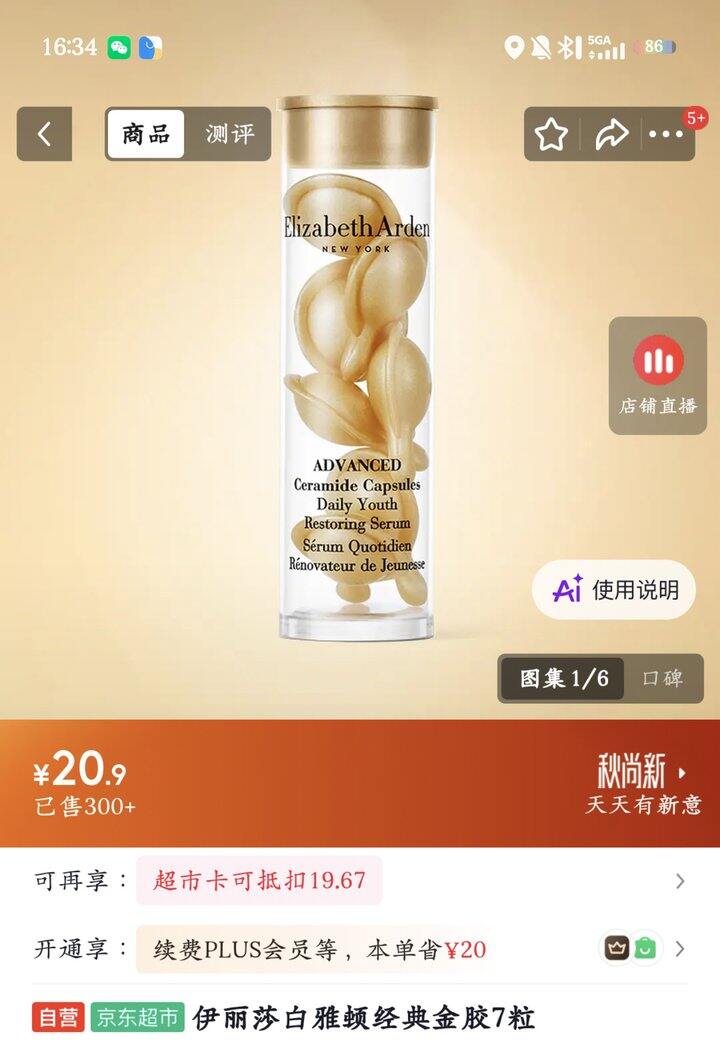The image size is (720, 1044).
Task: Switch to 口碑 reviews view
Action: 662,678
